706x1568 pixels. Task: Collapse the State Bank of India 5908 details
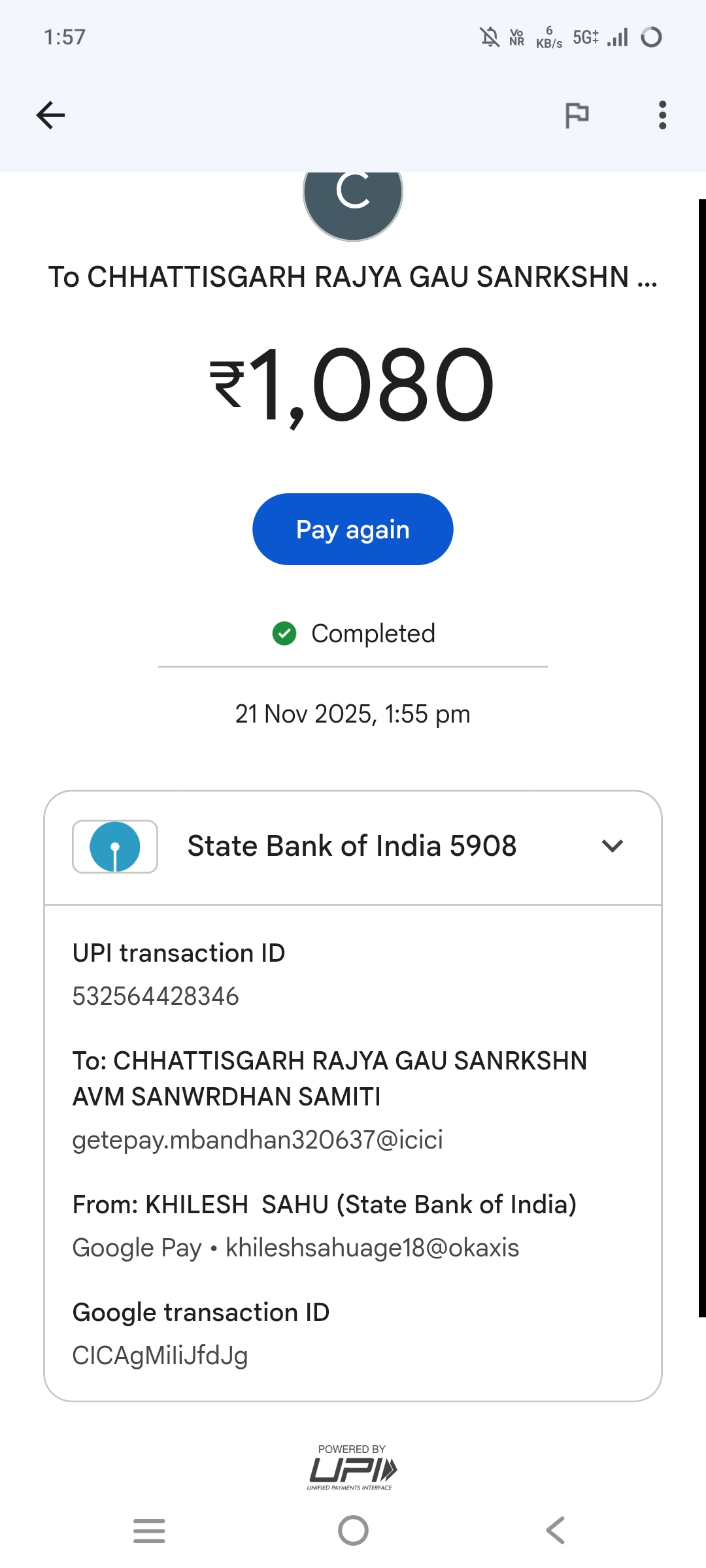[612, 846]
